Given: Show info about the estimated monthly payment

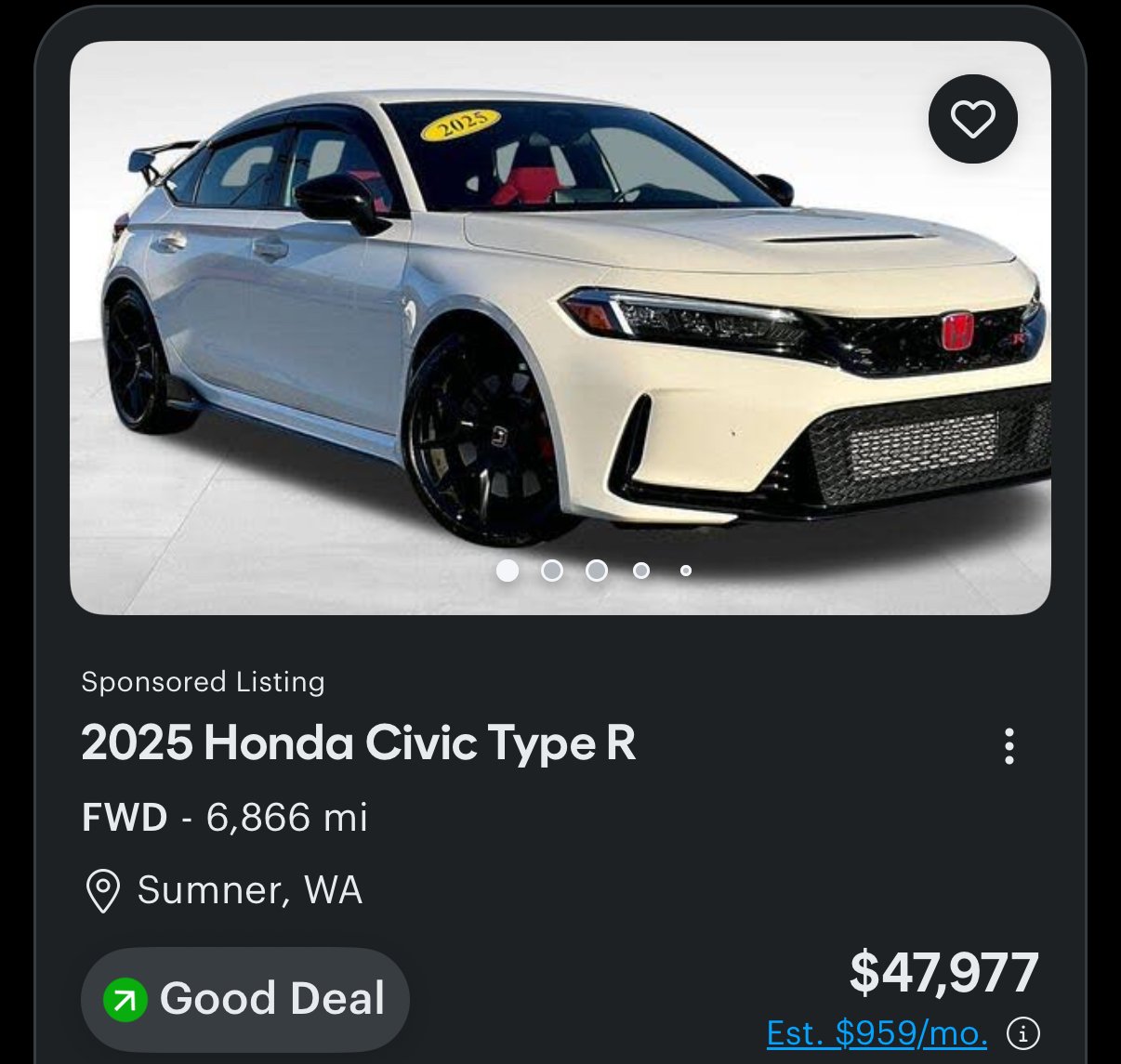Looking at the screenshot, I should (1023, 1032).
